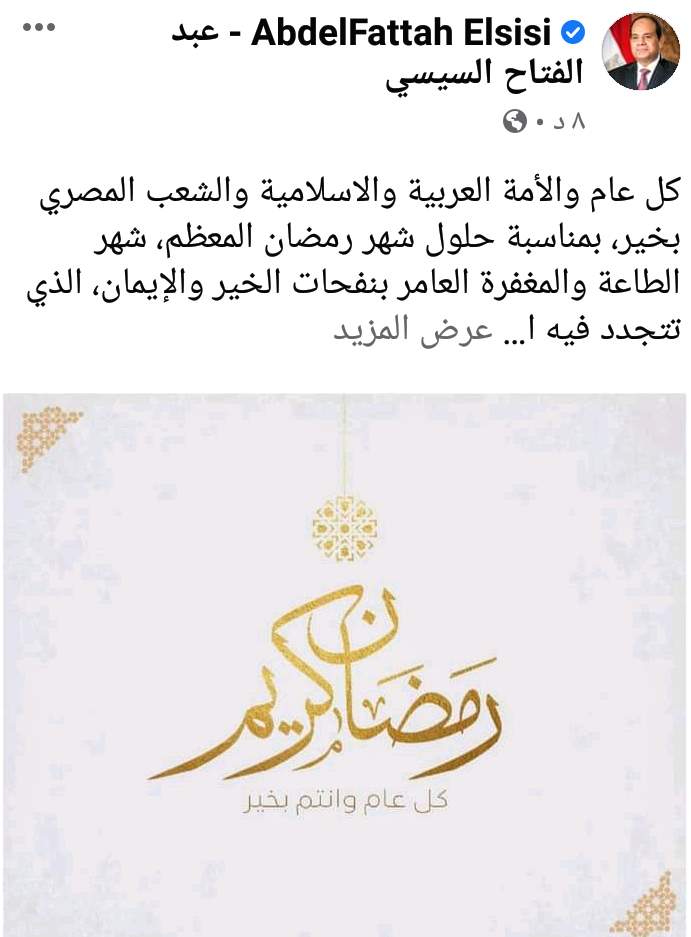691x937 pixels.
Task: Expand post text via عرض المزيد
Action: click(412, 331)
